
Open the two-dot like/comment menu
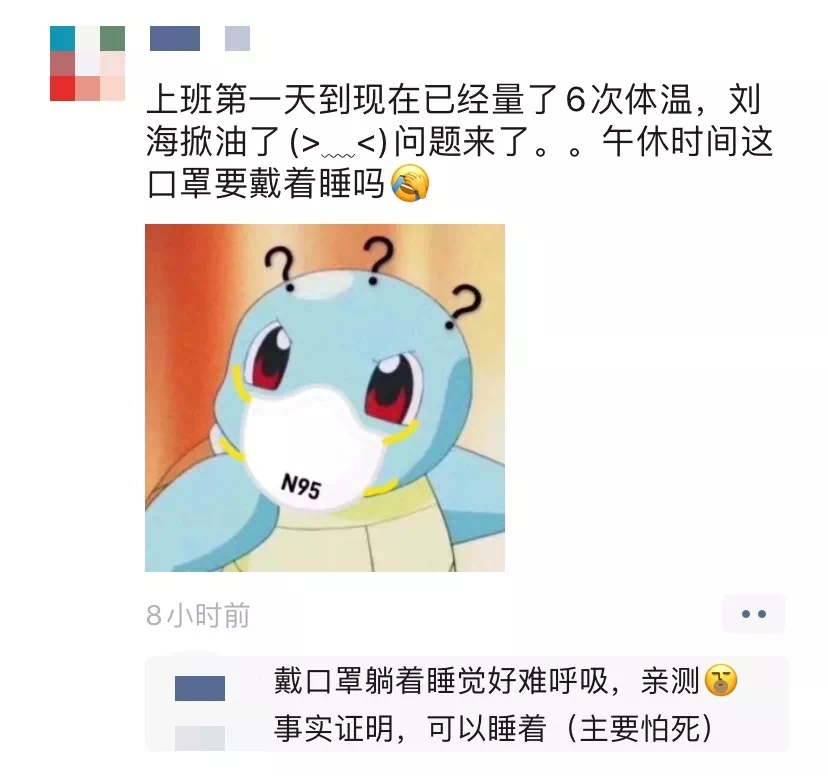point(754,614)
